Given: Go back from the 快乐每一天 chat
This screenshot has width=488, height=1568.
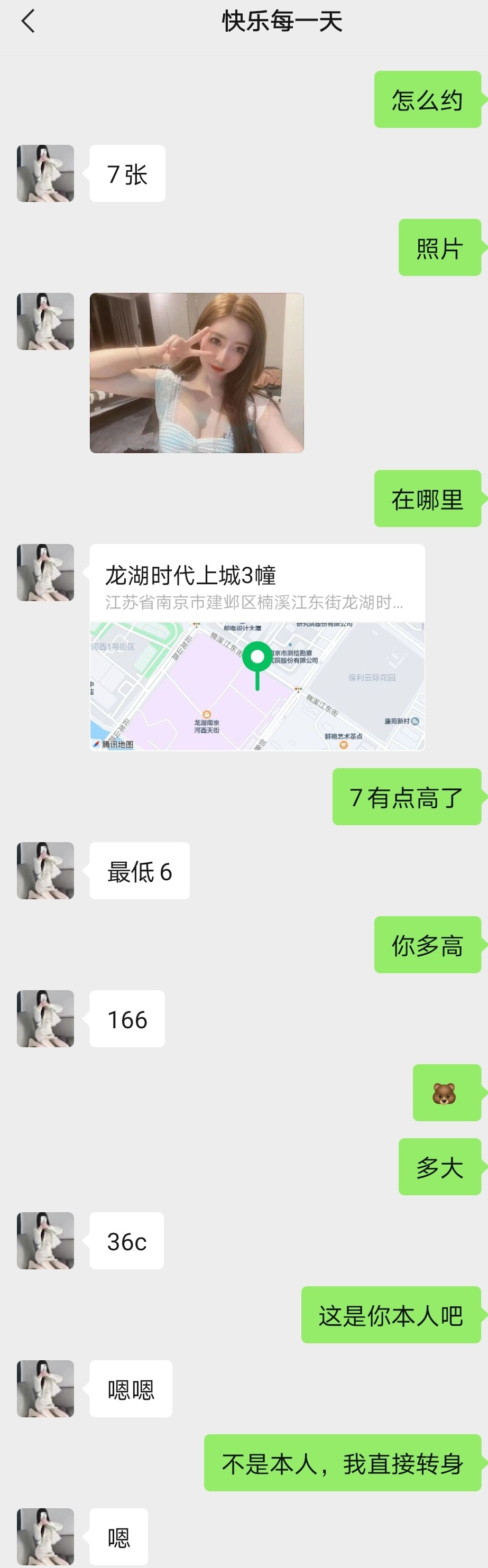Looking at the screenshot, I should point(28,21).
